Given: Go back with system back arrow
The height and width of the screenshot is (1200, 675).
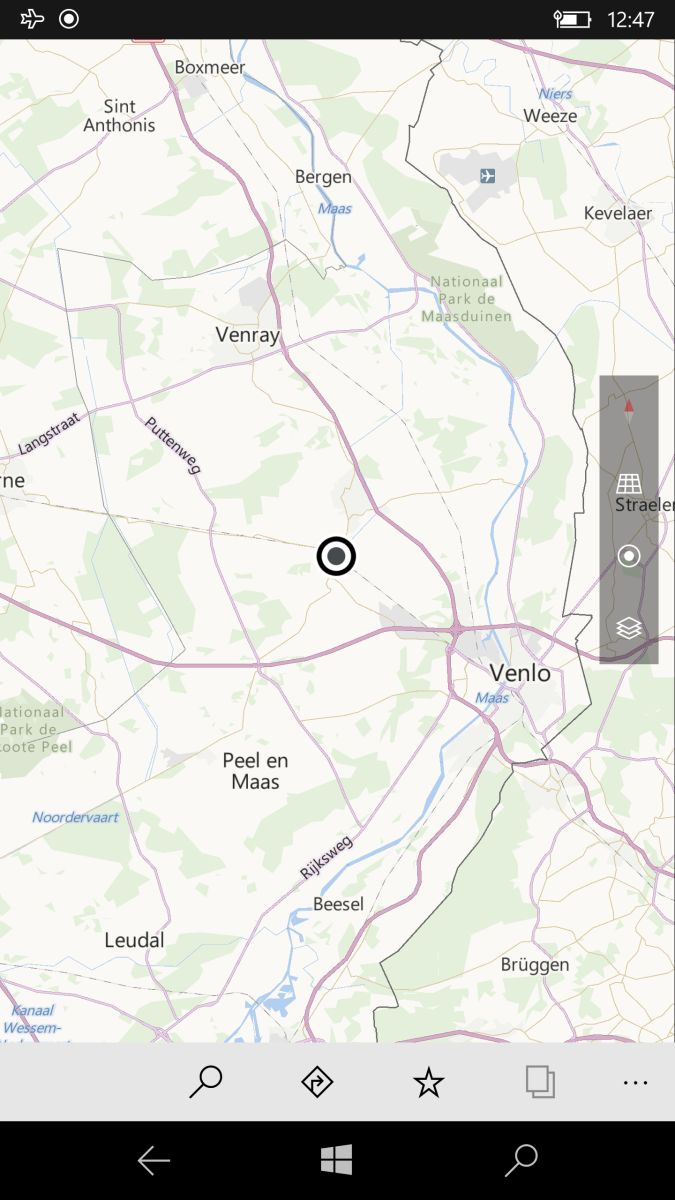Looking at the screenshot, I should pos(154,1160).
